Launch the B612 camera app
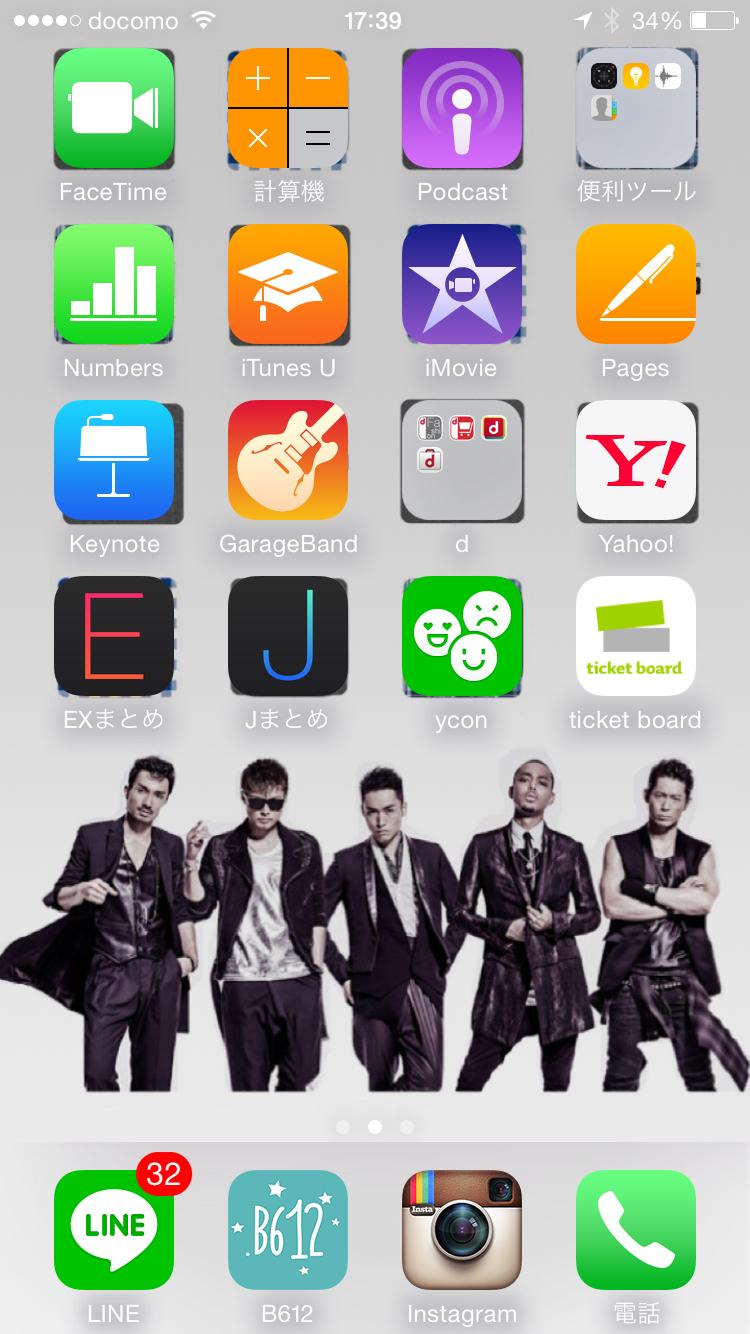The image size is (750, 1334). pos(288,1230)
